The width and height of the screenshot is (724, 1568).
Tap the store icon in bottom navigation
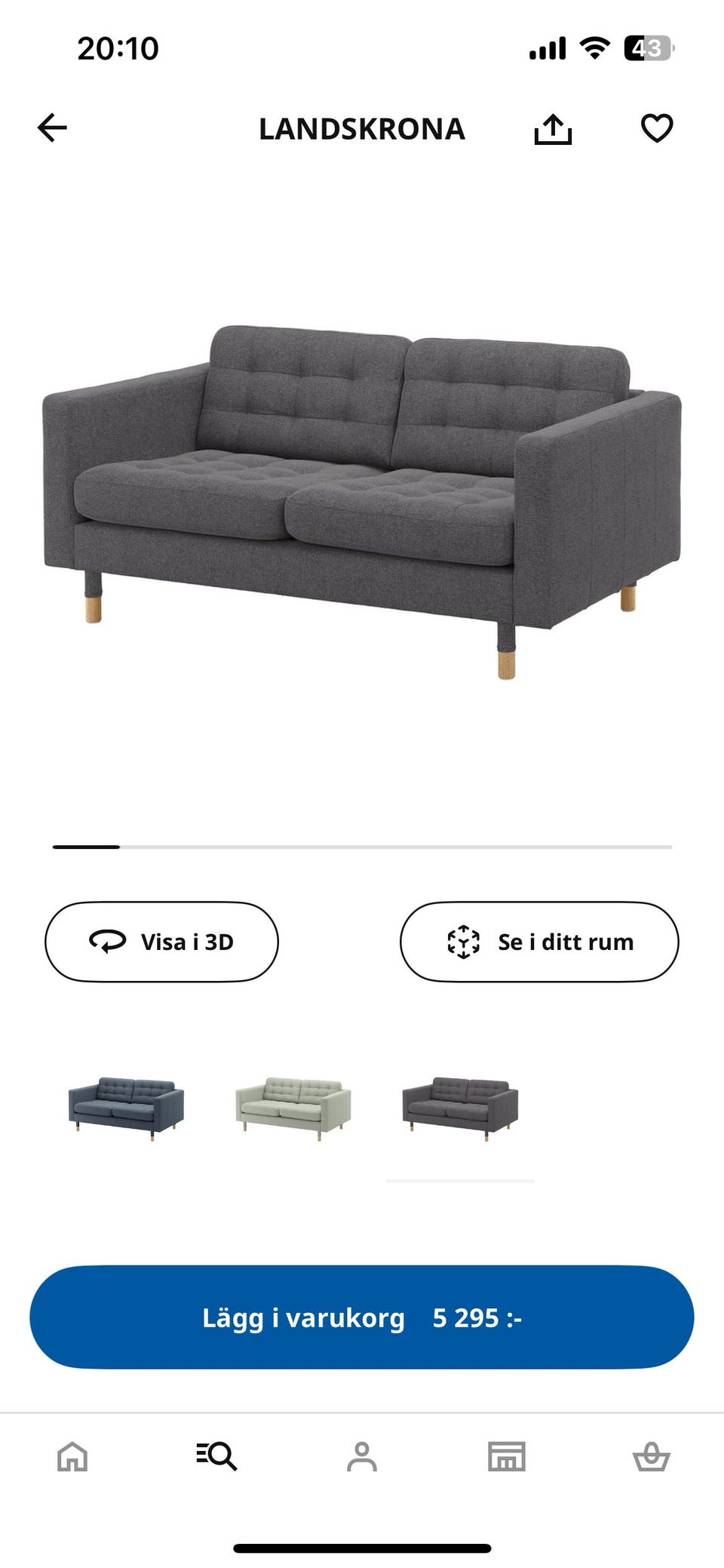(507, 1455)
